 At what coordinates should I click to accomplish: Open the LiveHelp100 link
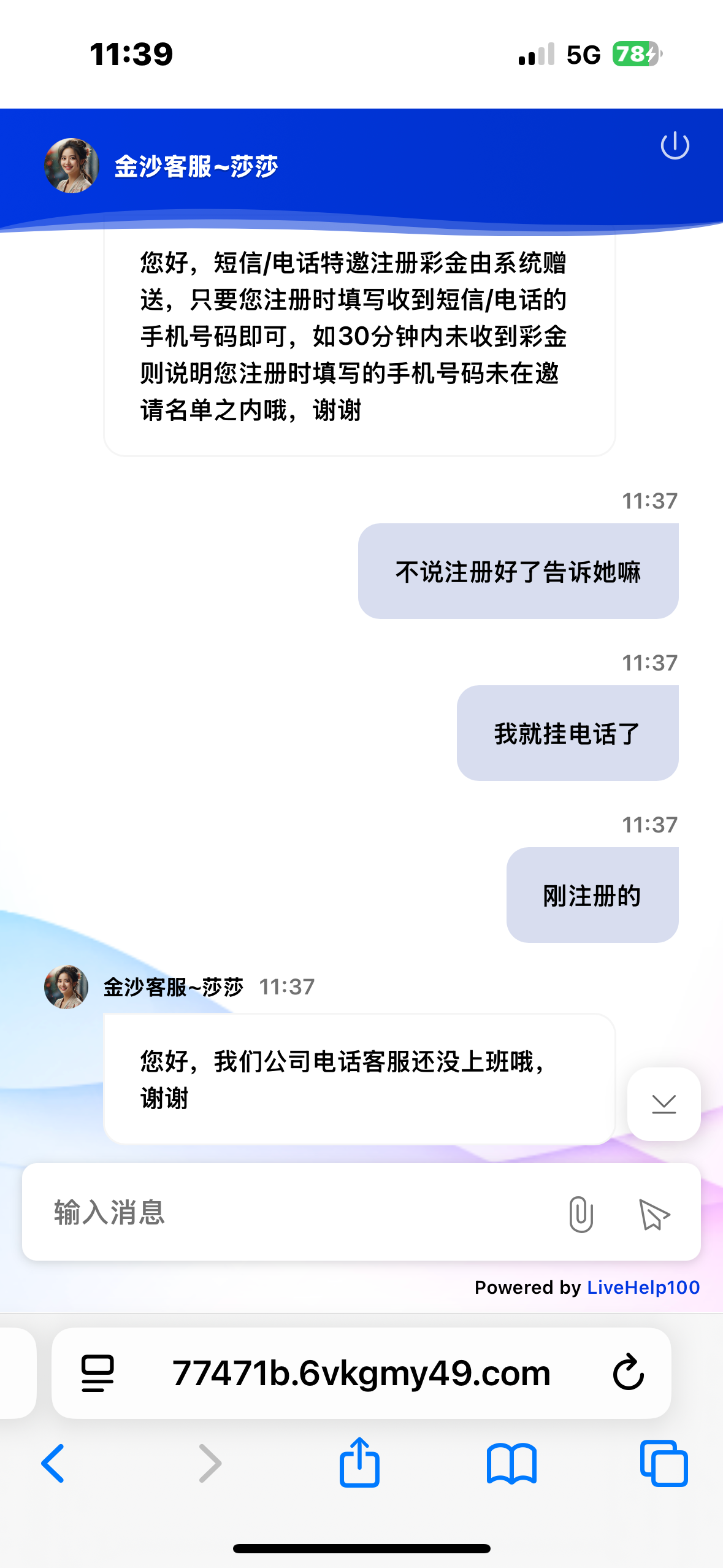tap(643, 1287)
